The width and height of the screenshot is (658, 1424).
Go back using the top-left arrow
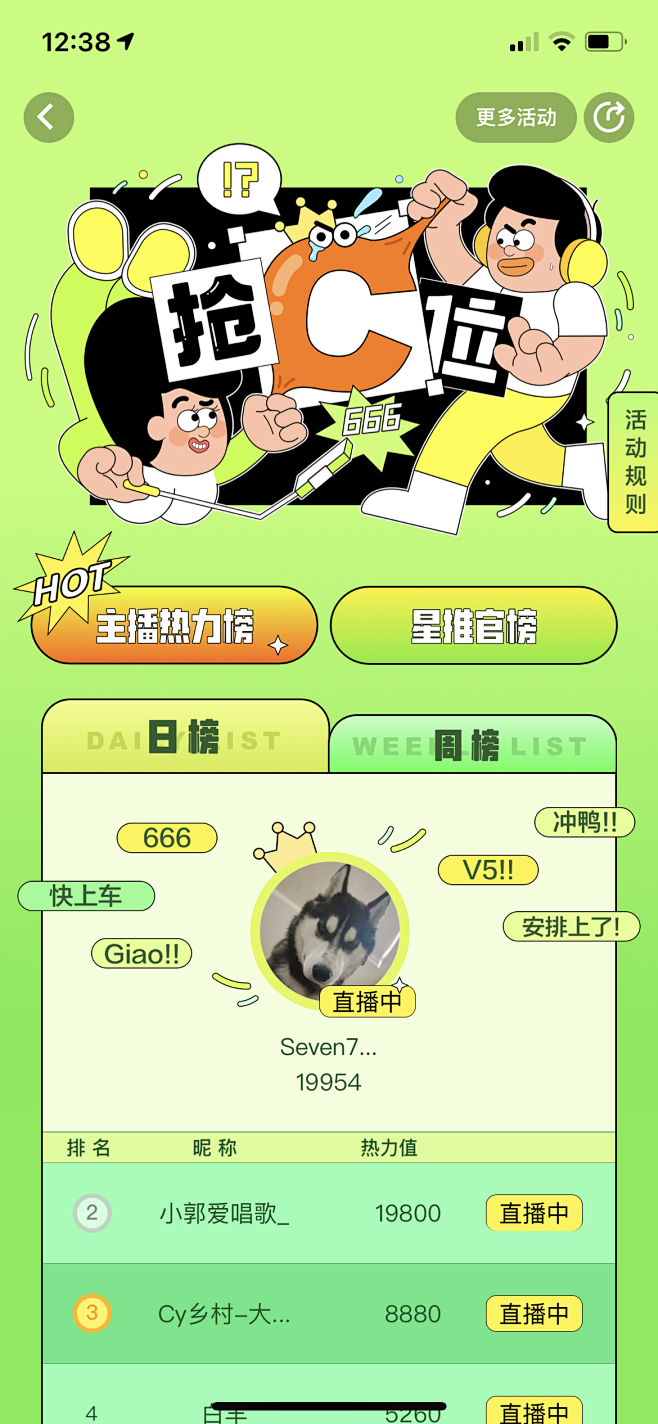49,117
